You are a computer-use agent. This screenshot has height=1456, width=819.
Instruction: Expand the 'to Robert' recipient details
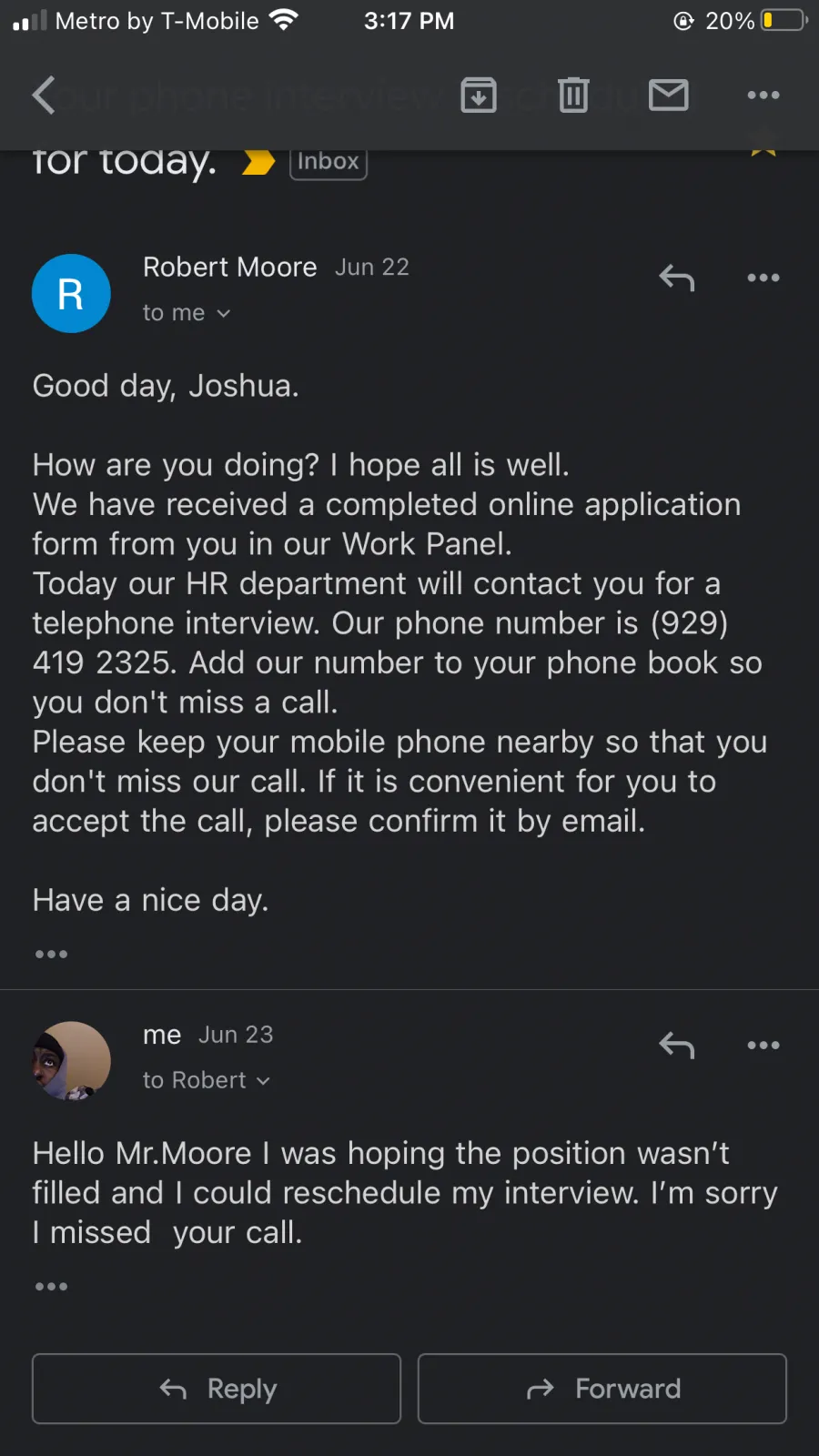(x=207, y=1080)
